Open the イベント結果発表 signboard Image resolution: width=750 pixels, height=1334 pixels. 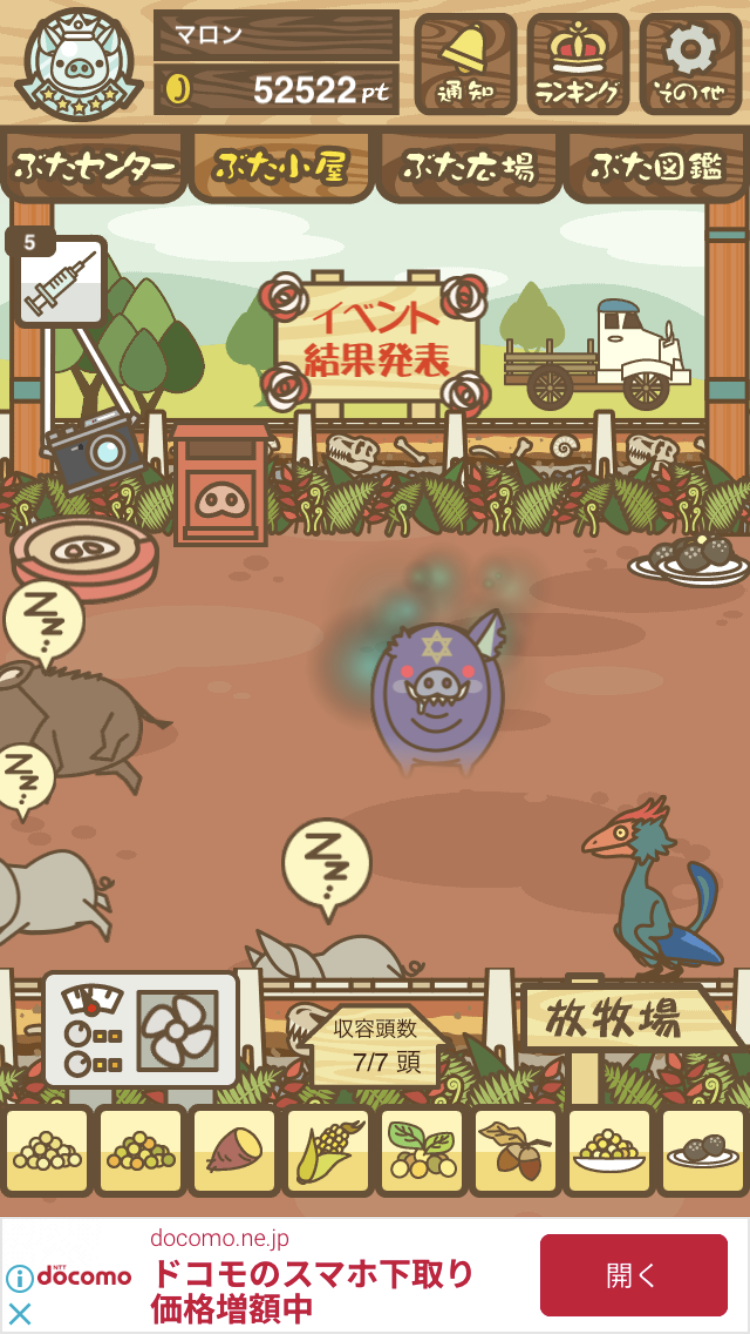tap(376, 340)
